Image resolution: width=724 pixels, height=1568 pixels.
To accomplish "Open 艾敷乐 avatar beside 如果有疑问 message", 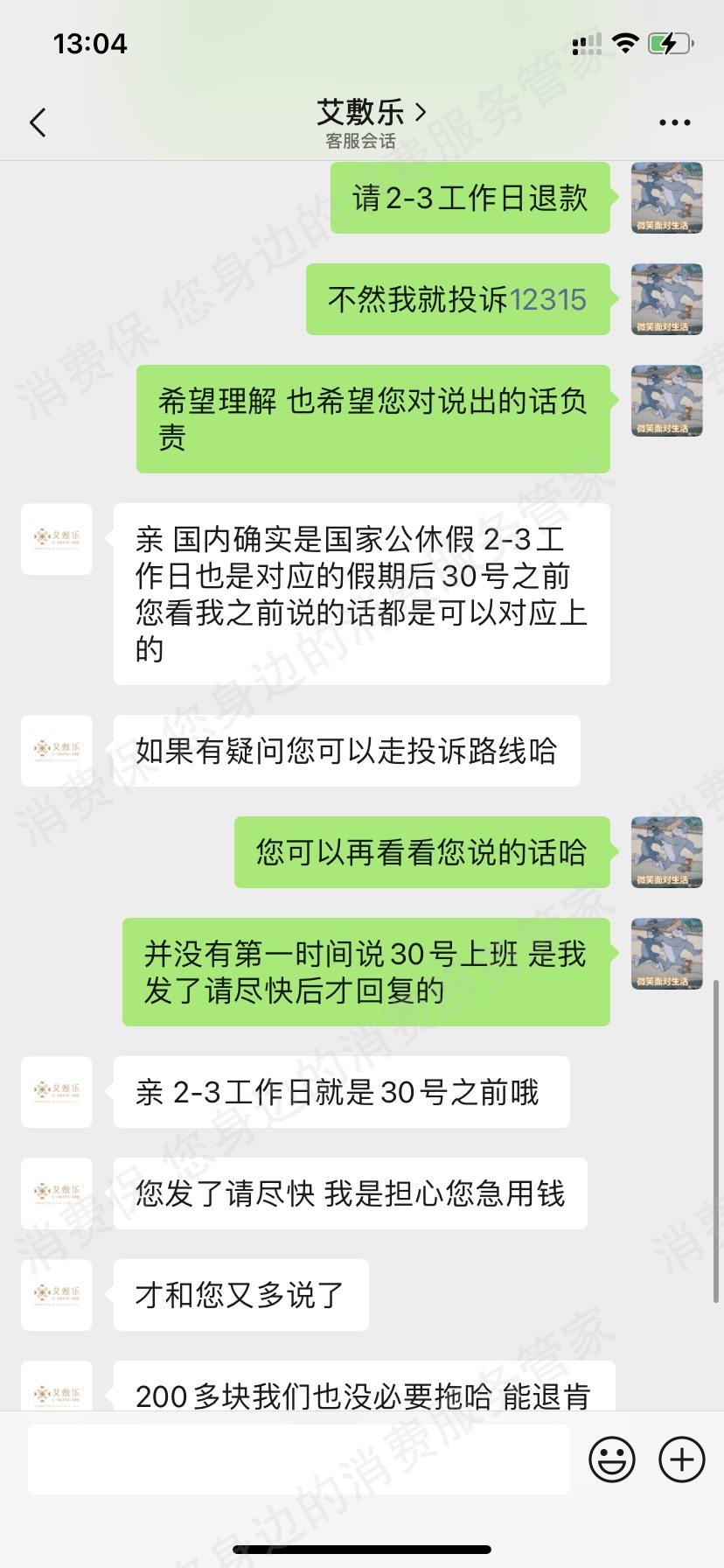I will pyautogui.click(x=57, y=750).
